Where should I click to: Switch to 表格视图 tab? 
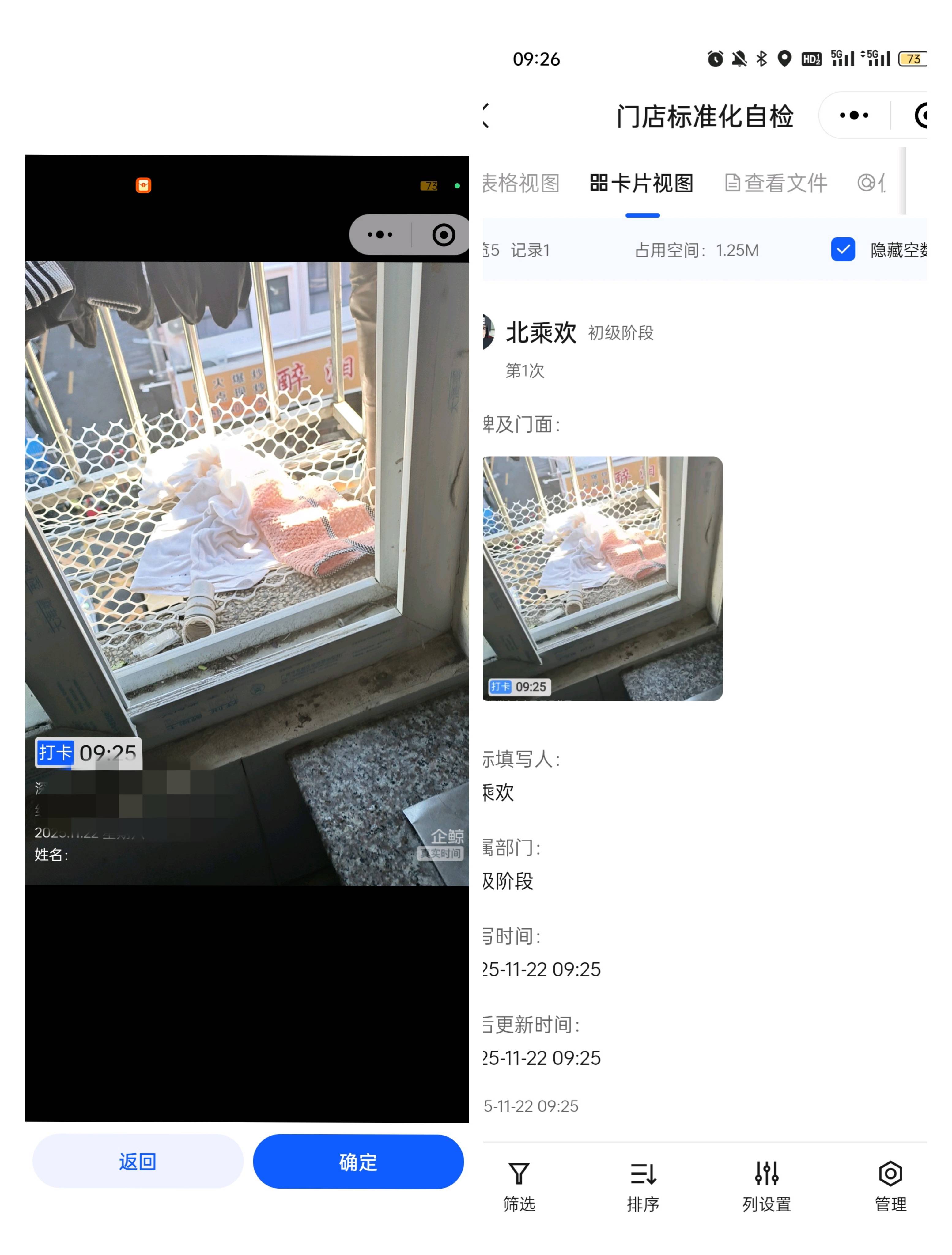coord(521,183)
